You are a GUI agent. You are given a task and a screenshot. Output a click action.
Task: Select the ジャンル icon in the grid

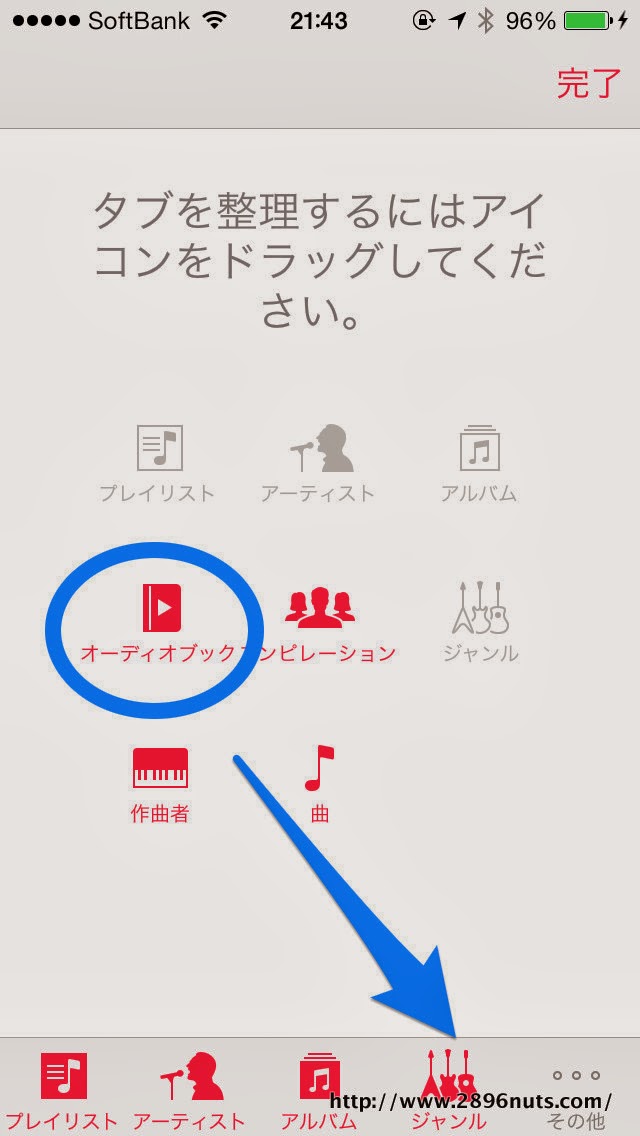[480, 608]
